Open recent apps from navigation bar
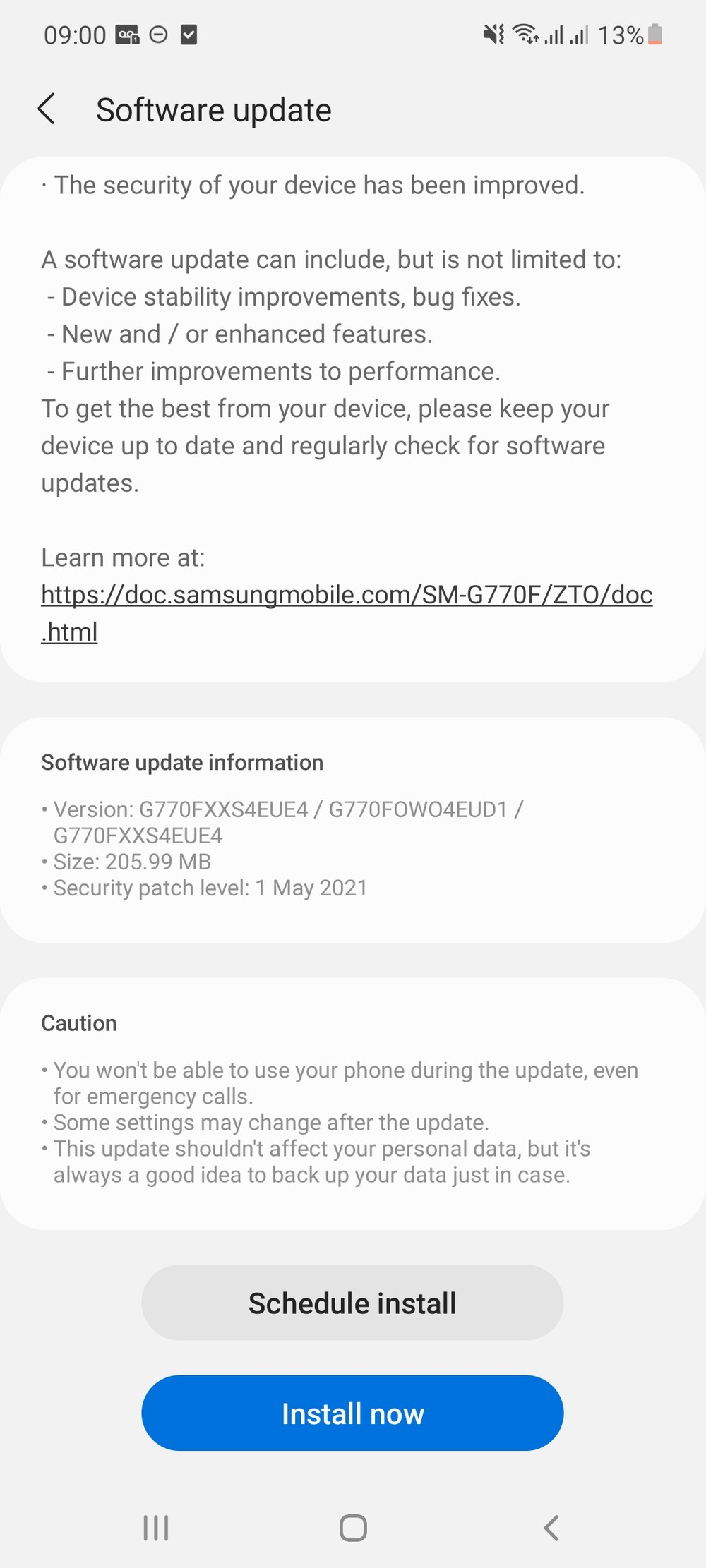 155,1528
